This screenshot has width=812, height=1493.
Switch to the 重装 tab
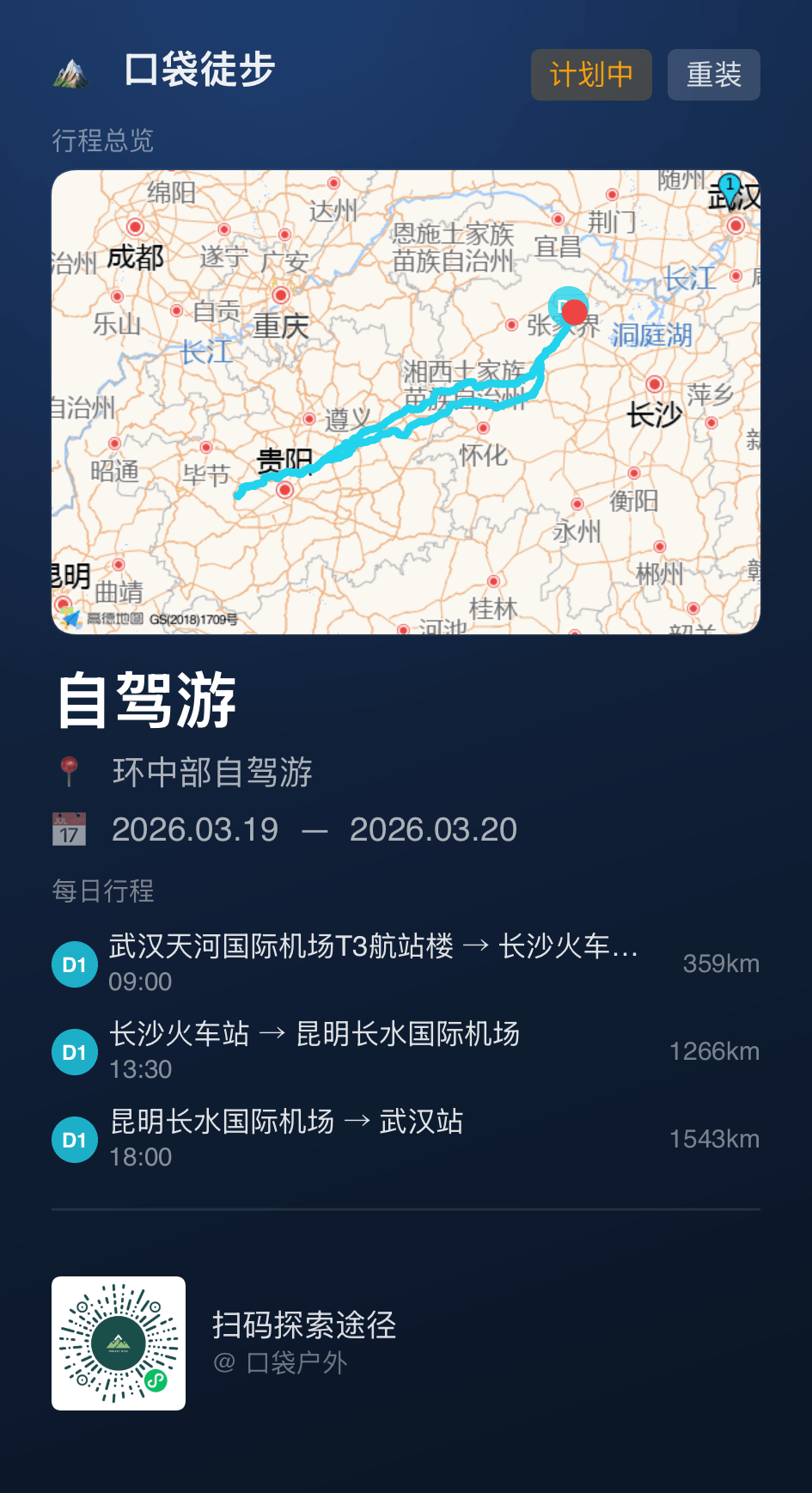714,75
